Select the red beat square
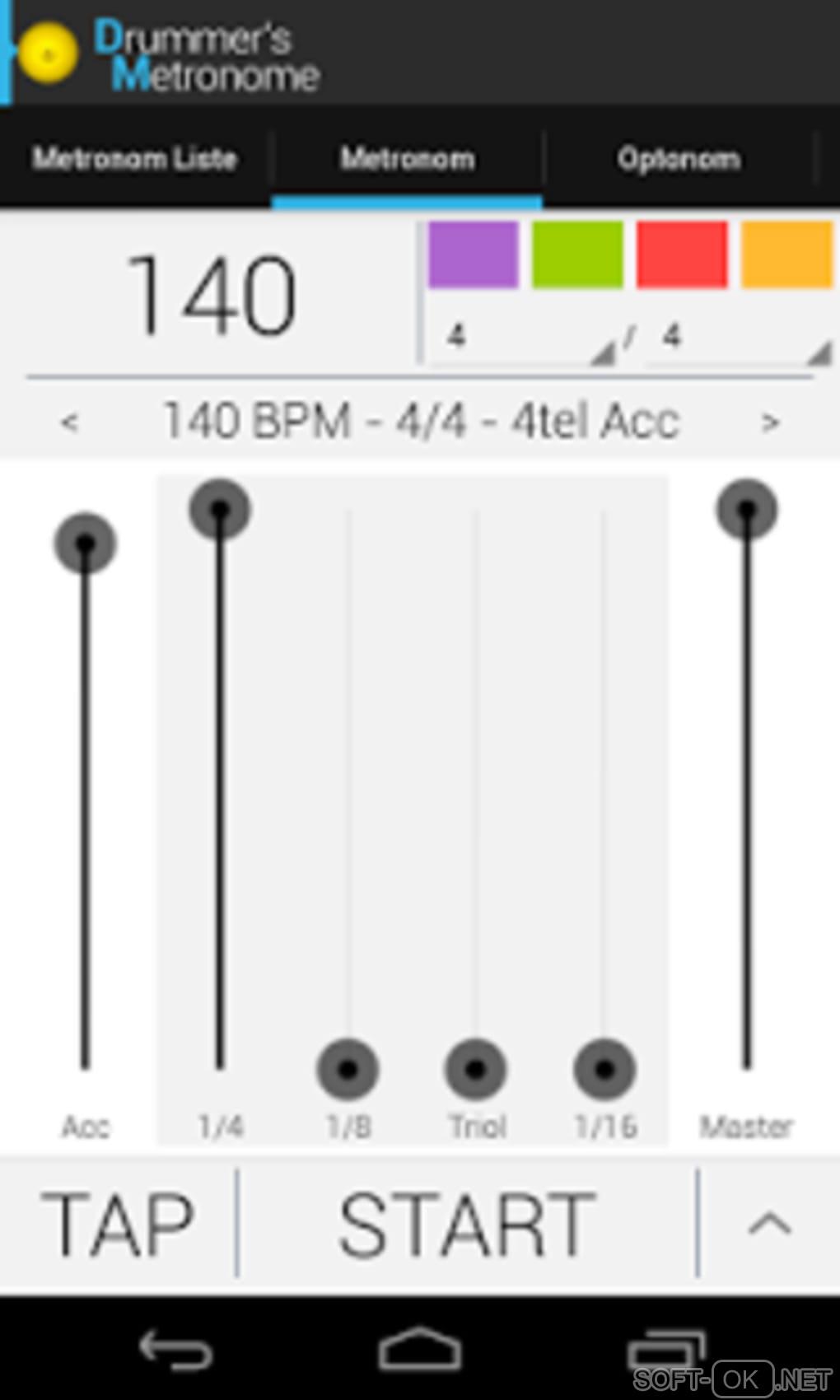 pyautogui.click(x=682, y=254)
